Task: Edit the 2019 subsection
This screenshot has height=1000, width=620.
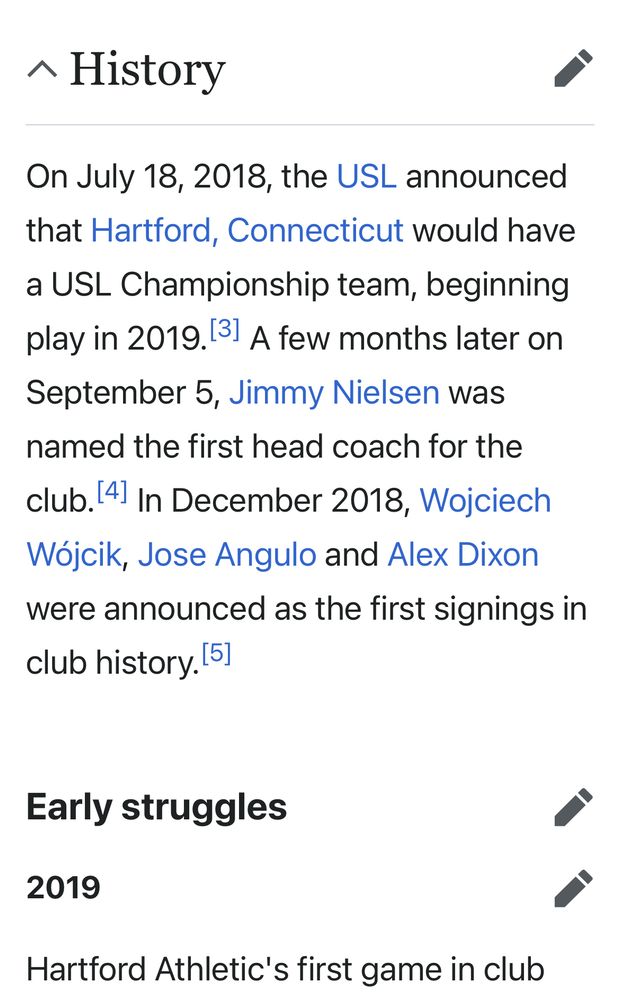Action: coord(573,887)
